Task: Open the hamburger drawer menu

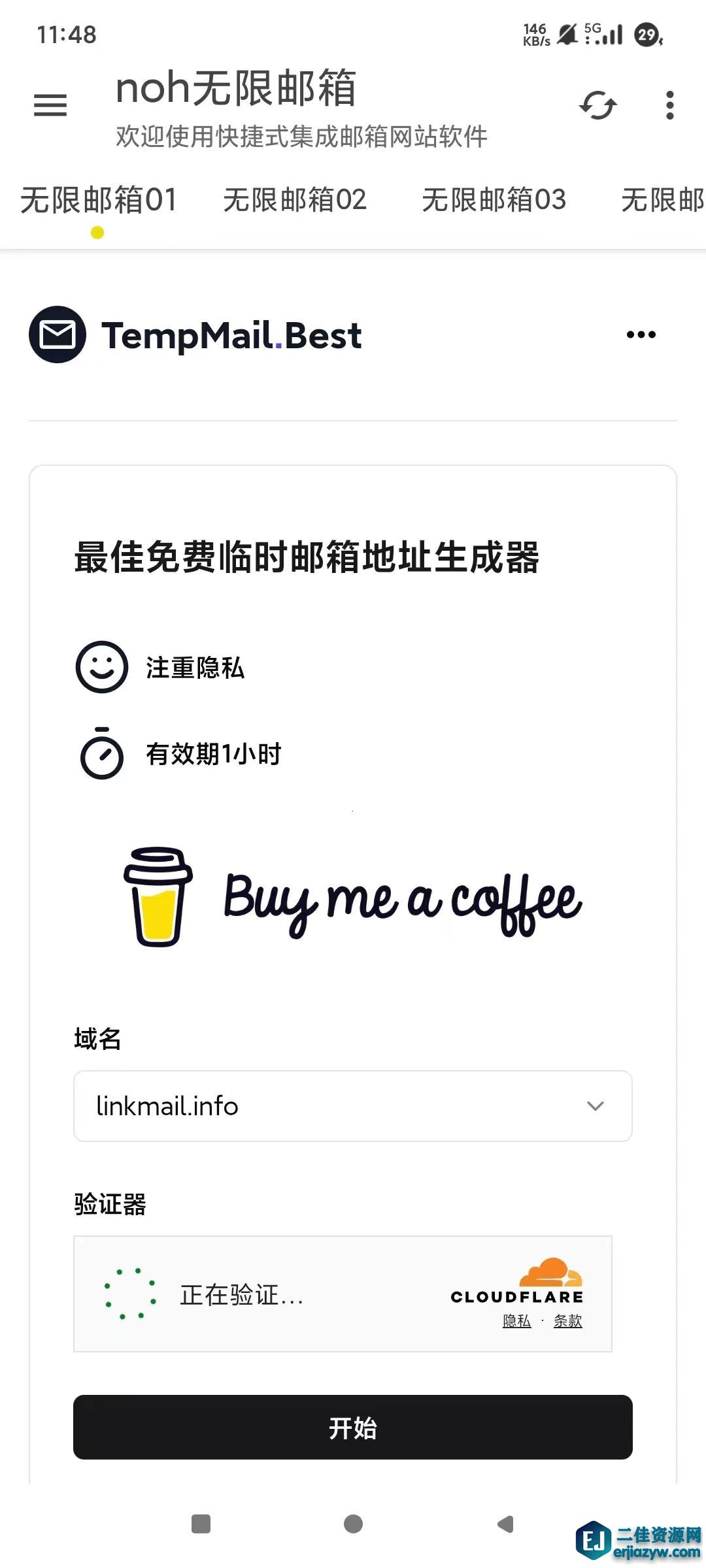Action: pyautogui.click(x=50, y=105)
